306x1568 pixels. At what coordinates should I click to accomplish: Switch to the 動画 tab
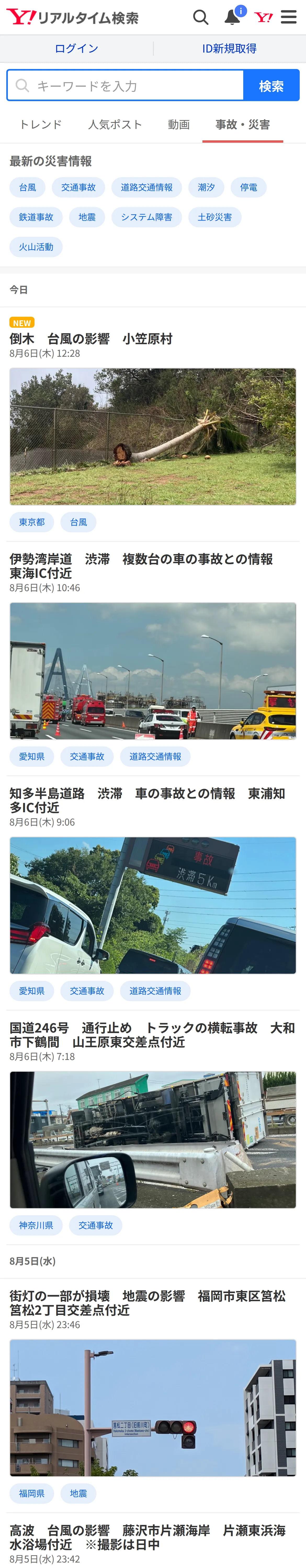179,125
